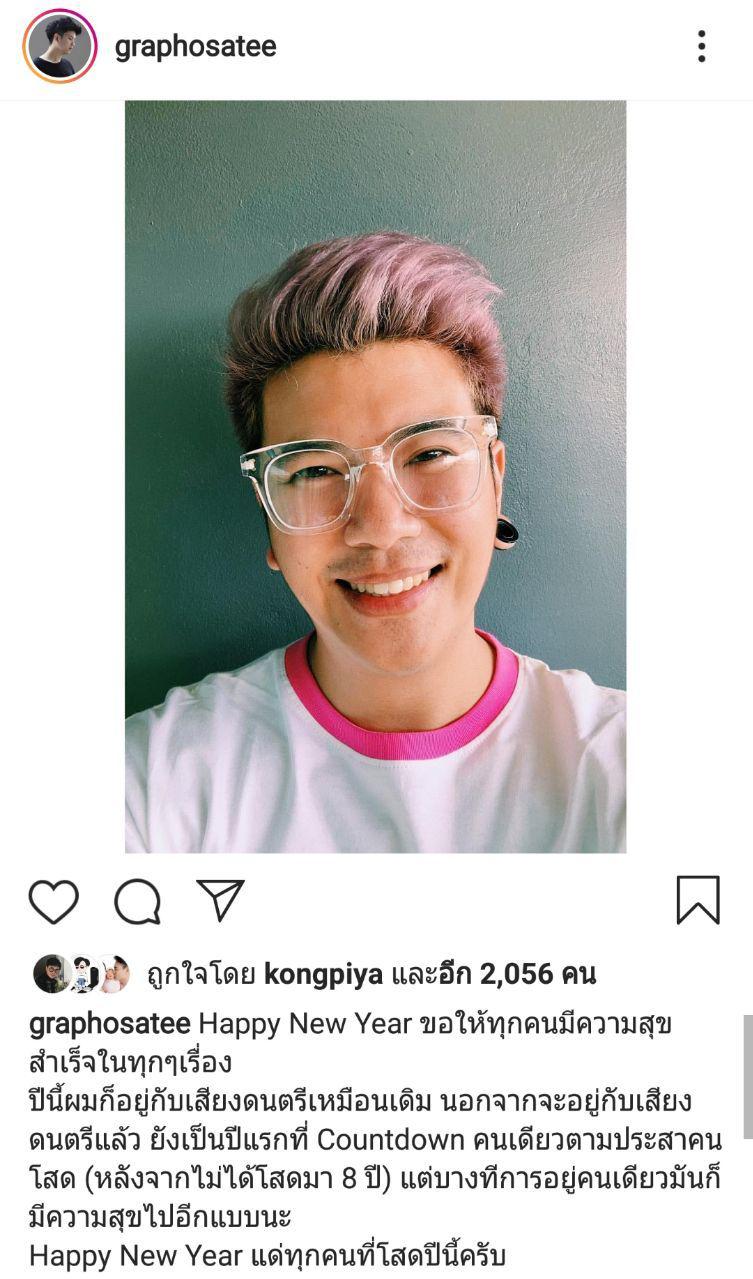Open the comments on this post

tap(137, 901)
